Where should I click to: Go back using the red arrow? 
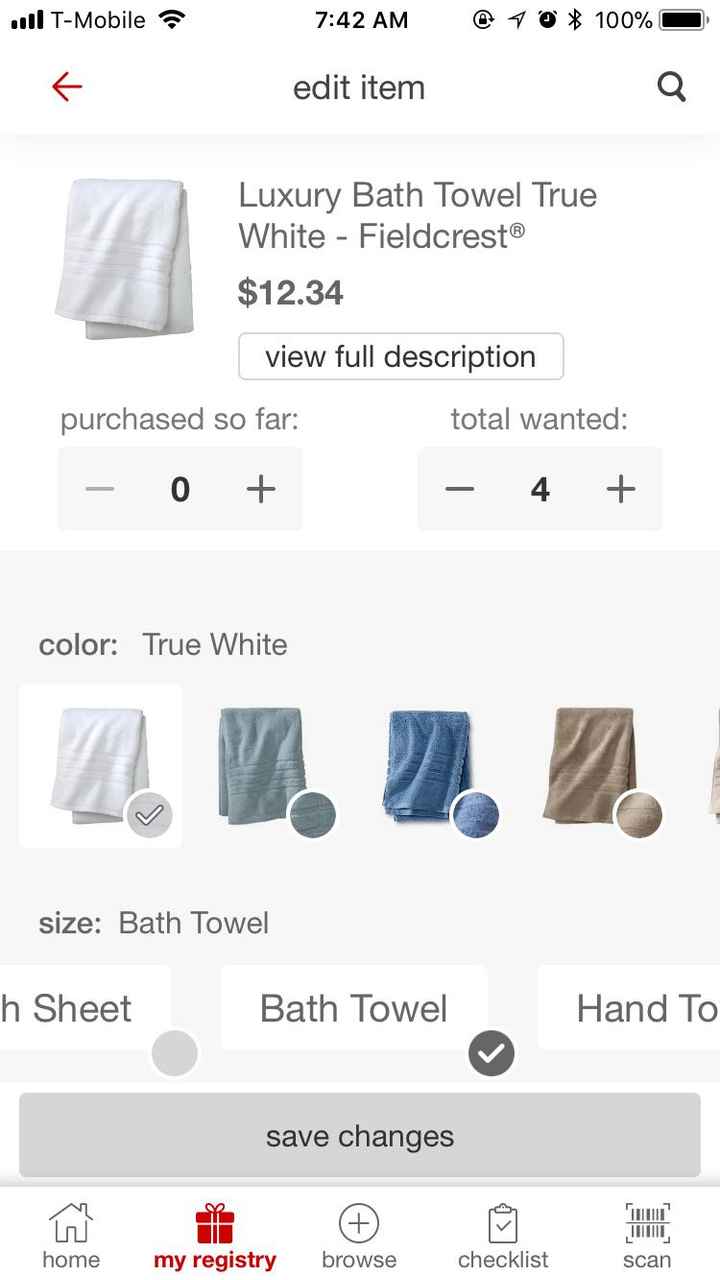click(66, 87)
